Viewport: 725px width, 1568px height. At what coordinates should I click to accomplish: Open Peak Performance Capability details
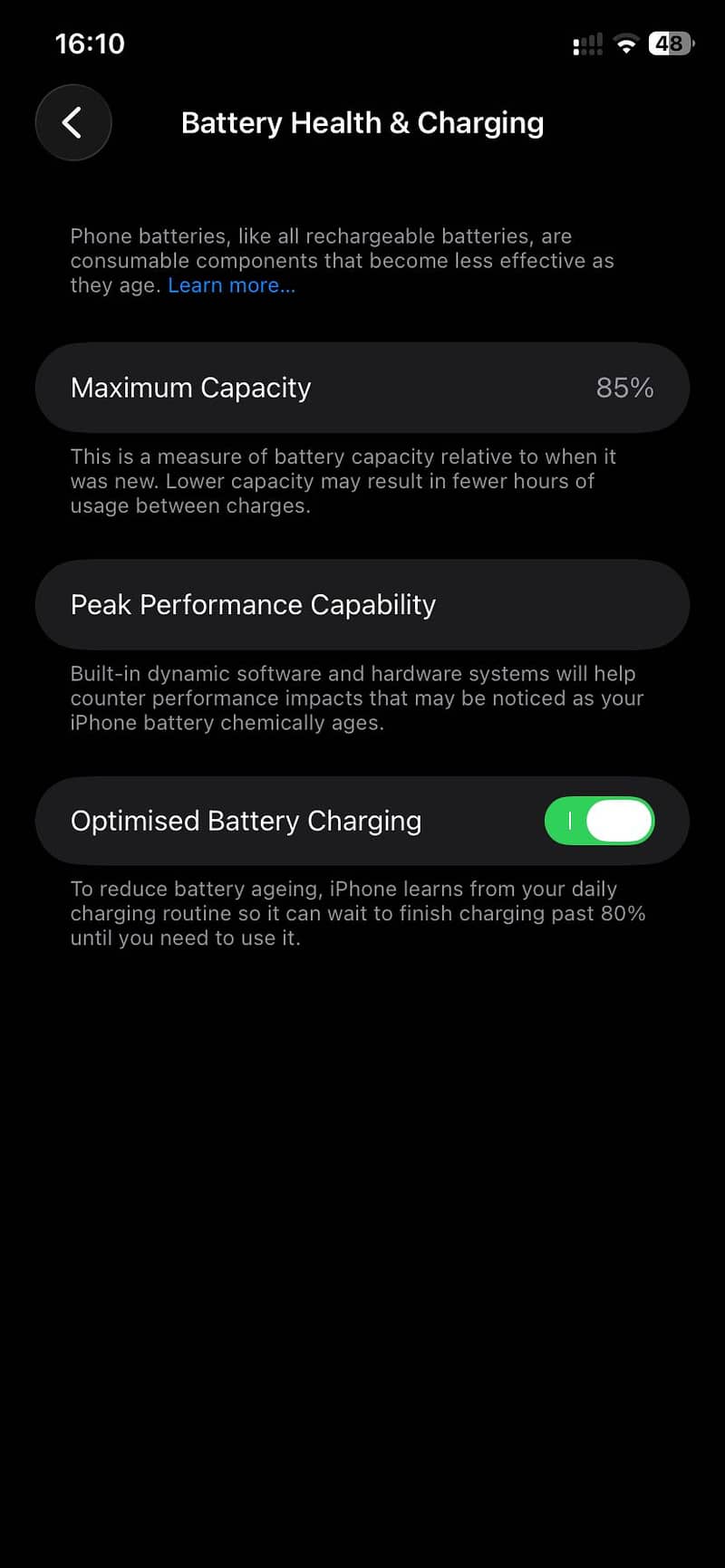[362, 604]
